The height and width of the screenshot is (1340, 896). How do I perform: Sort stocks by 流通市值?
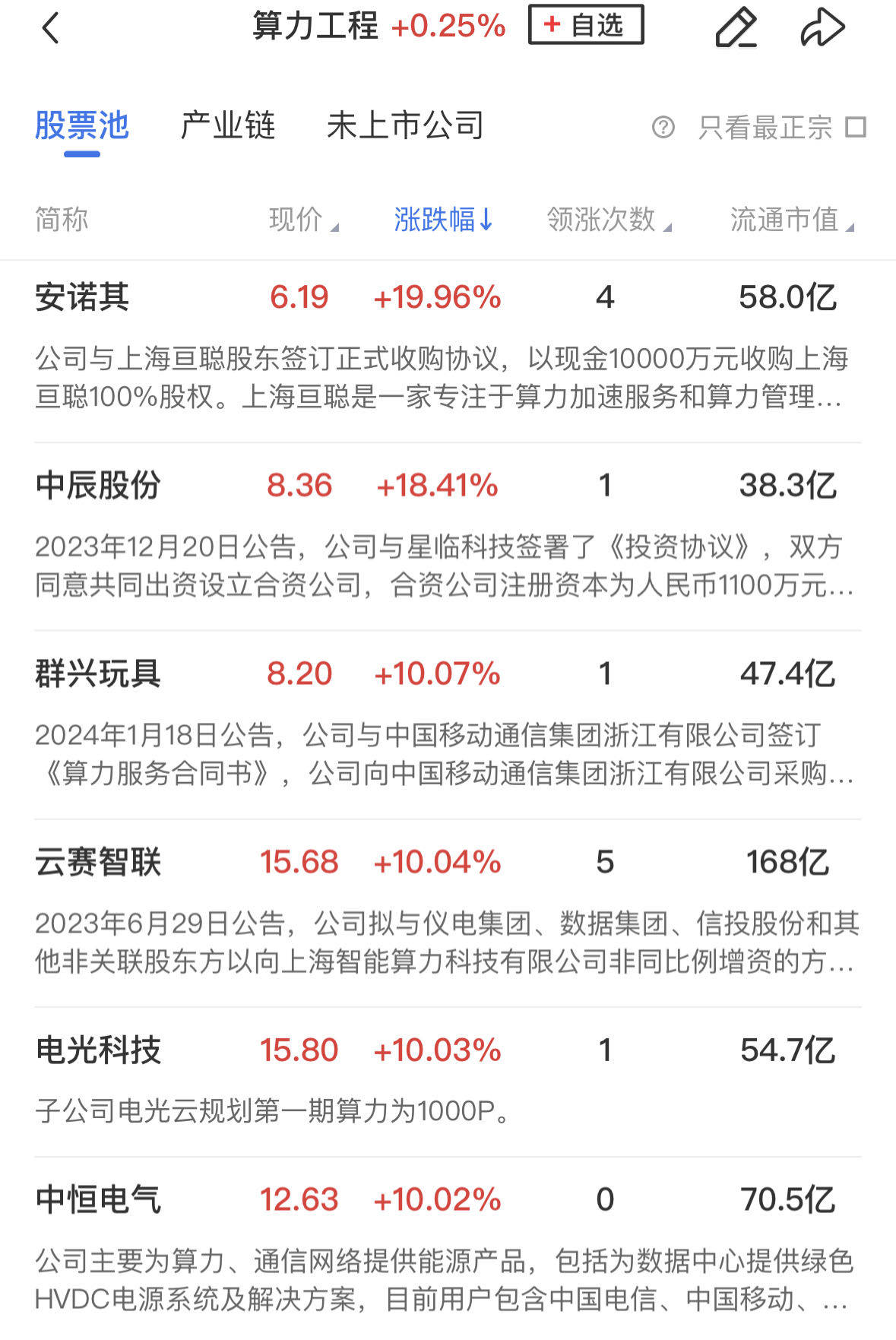791,220
